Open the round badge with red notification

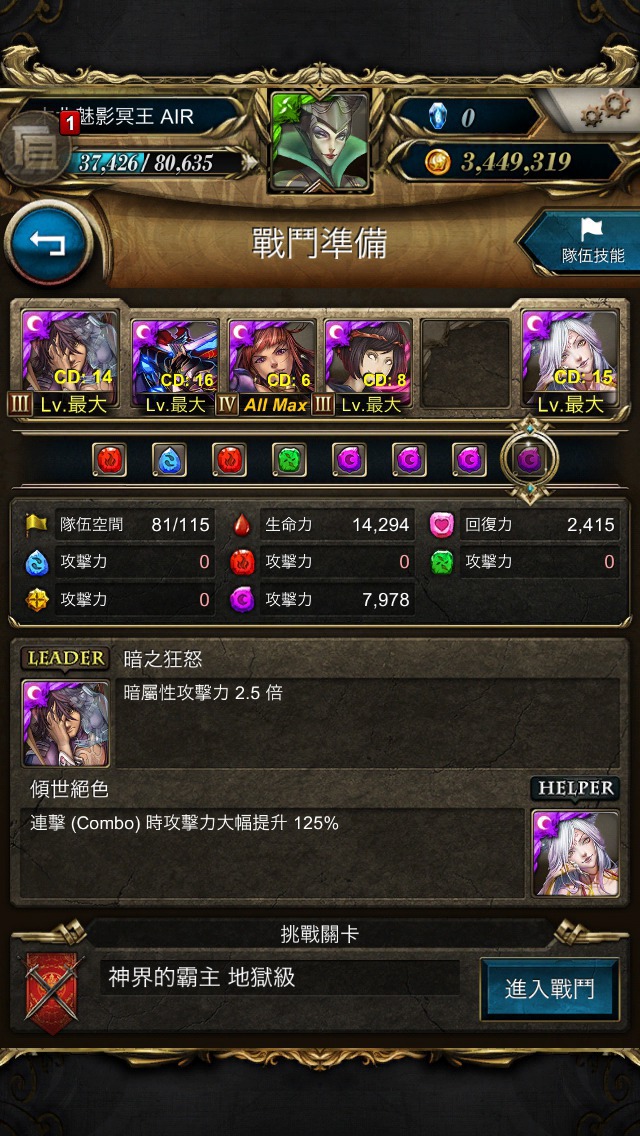tap(36, 149)
